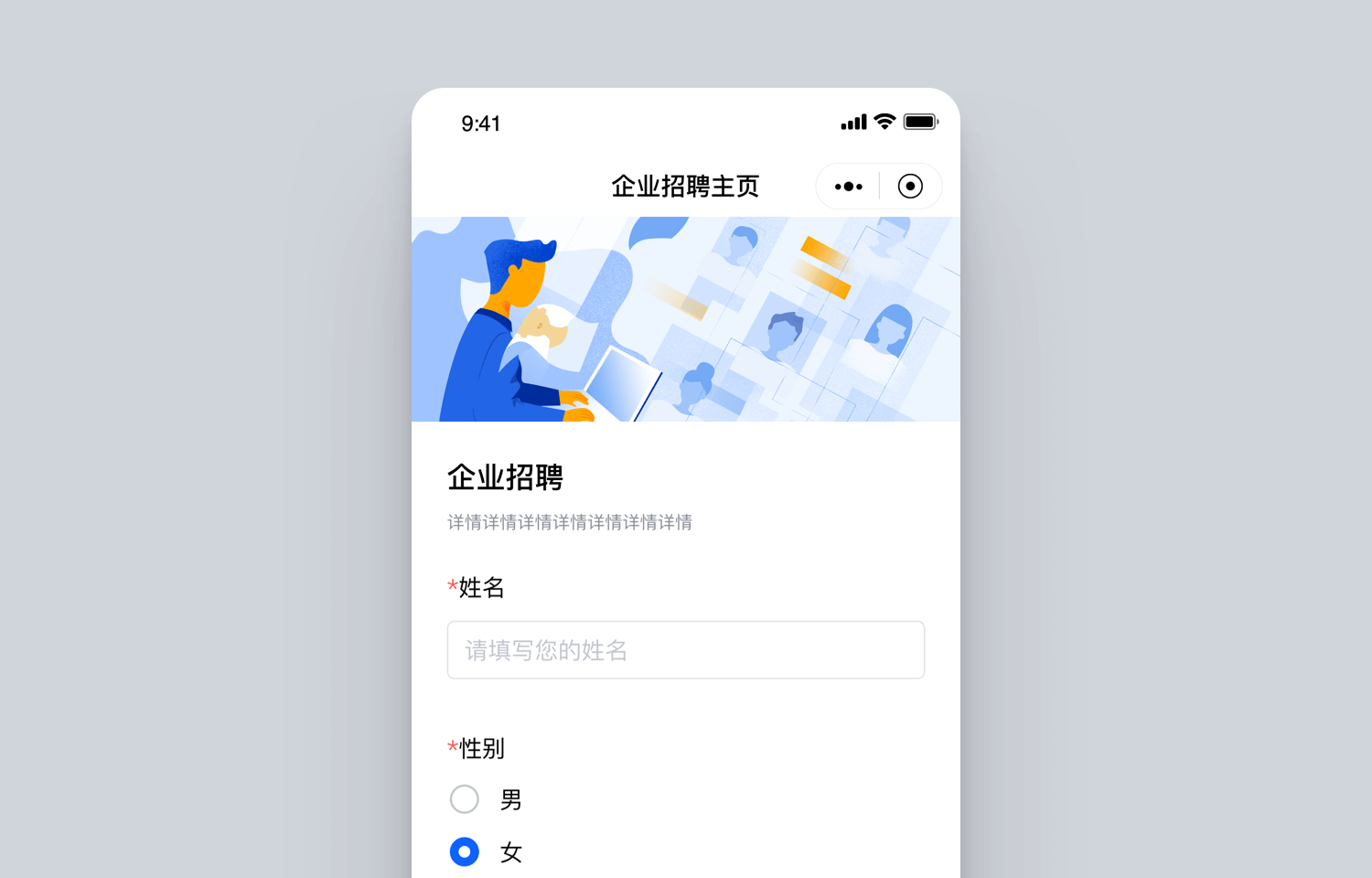
Task: Open the mini program more options menu
Action: 848,187
